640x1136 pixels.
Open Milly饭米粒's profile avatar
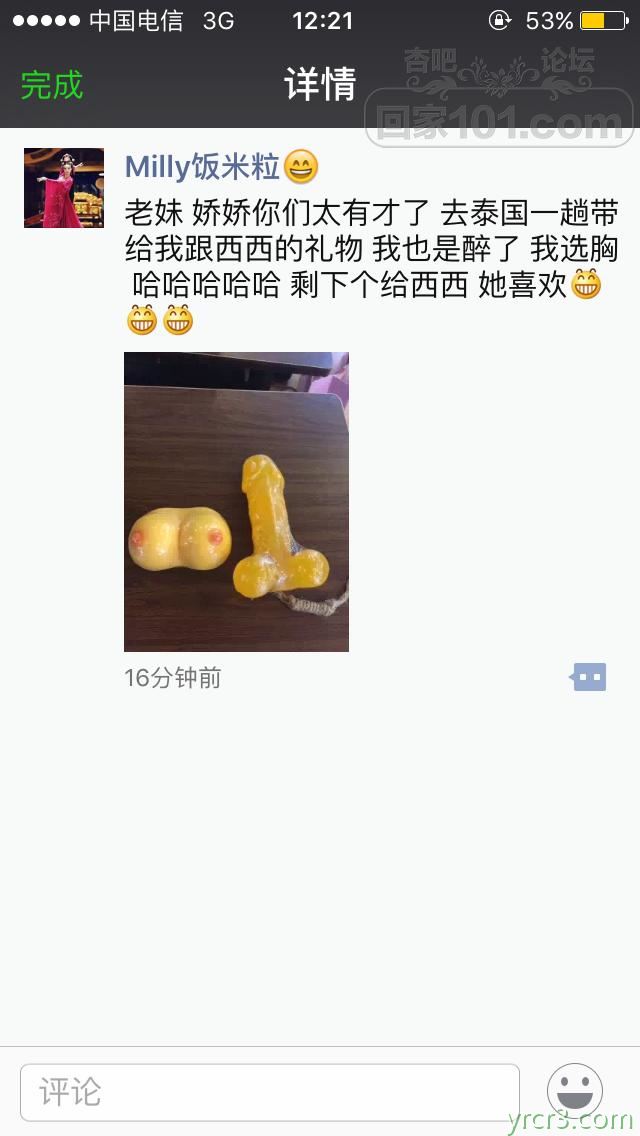tap(64, 188)
